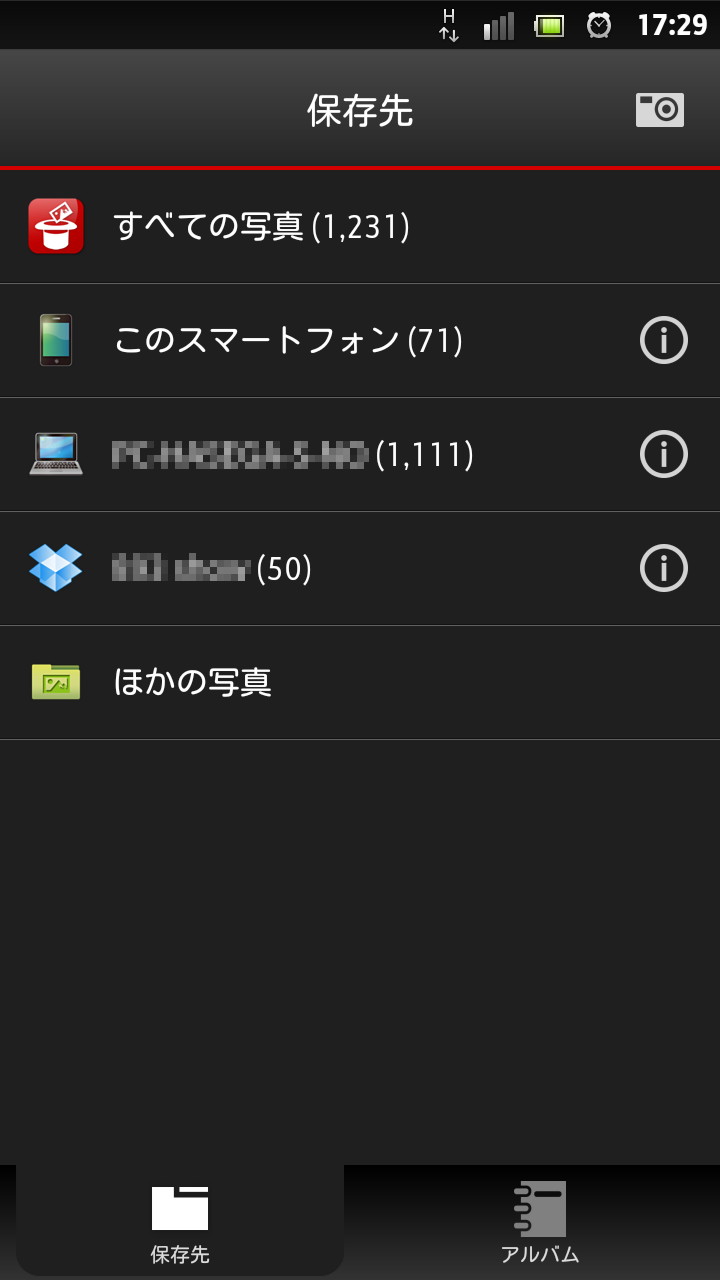Show info for このスマートフォン
The height and width of the screenshot is (1280, 720).
664,341
